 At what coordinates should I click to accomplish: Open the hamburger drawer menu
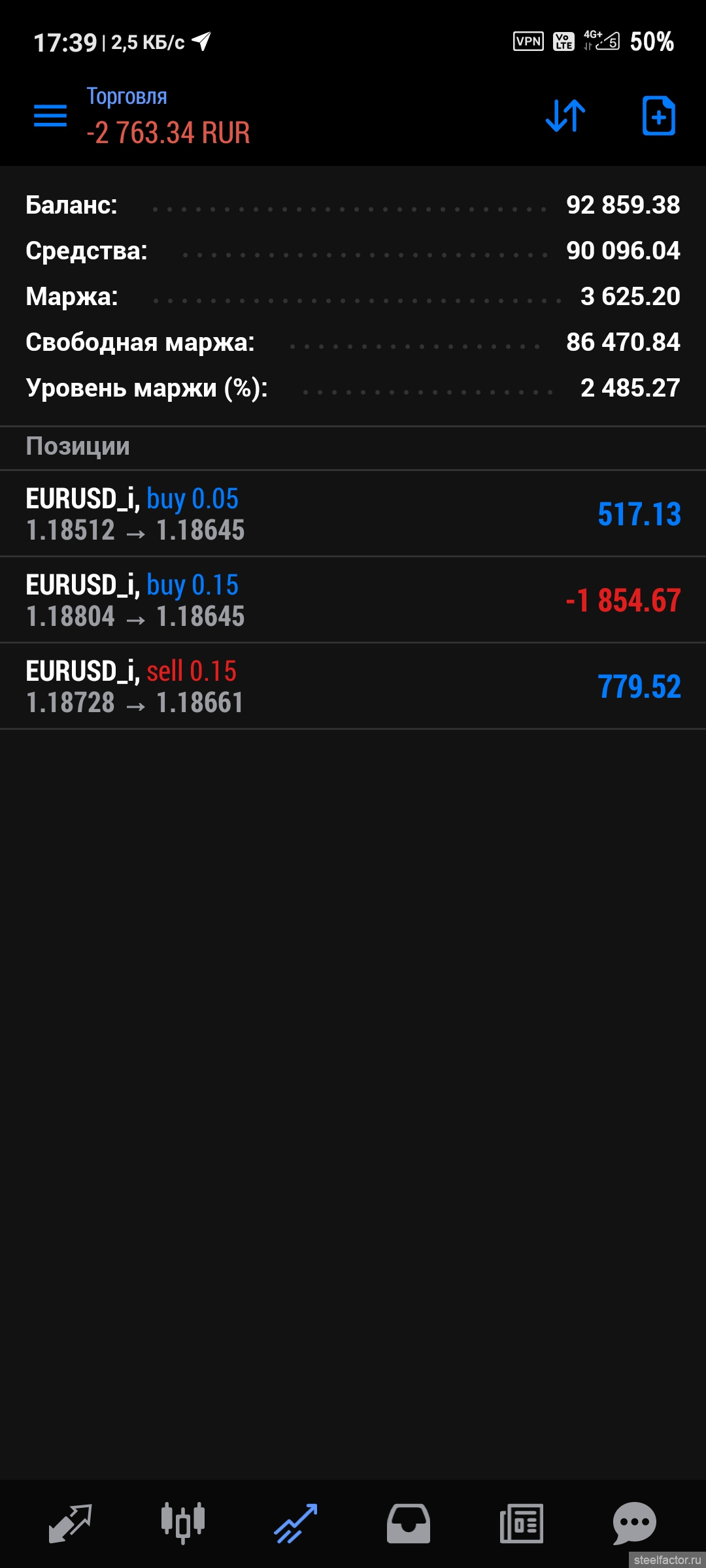point(50,116)
